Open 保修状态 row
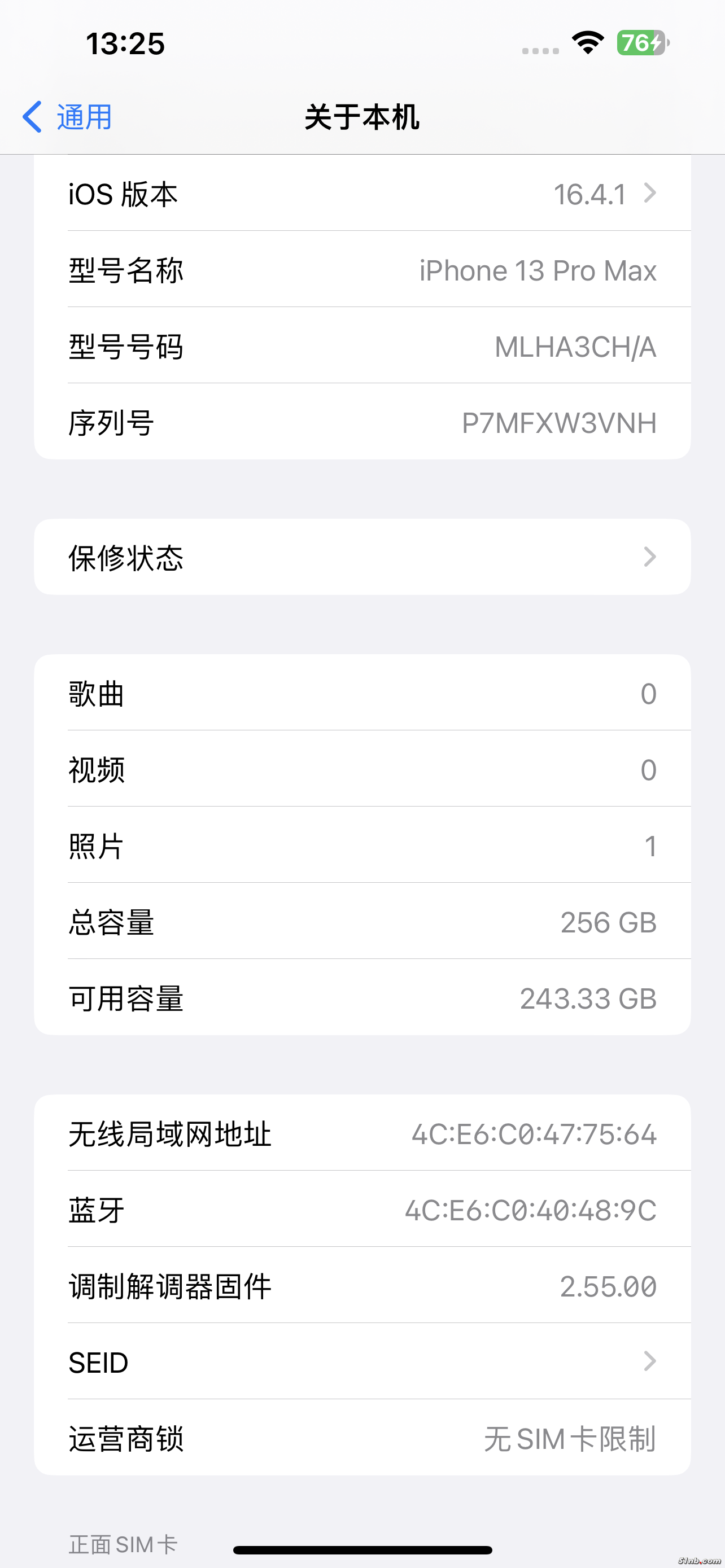 pyautogui.click(x=361, y=557)
